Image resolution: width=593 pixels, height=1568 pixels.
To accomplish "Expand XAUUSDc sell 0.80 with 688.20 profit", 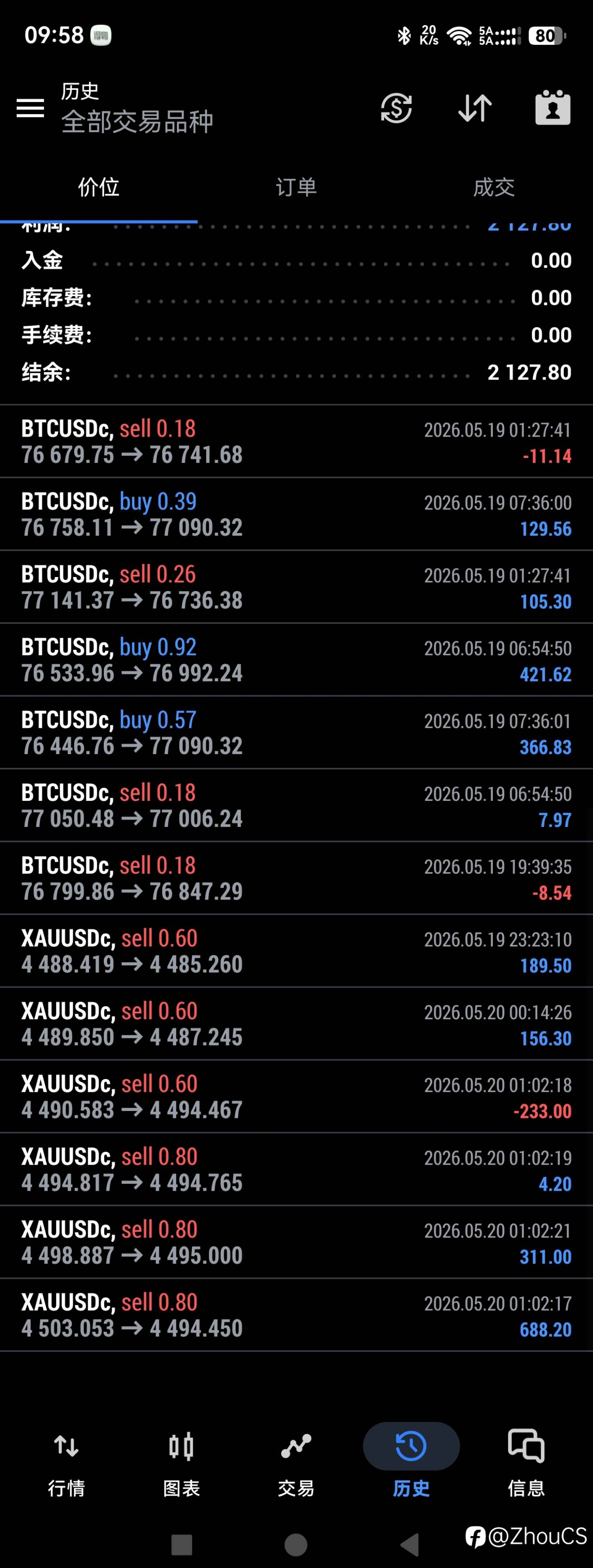I will pyautogui.click(x=296, y=1315).
